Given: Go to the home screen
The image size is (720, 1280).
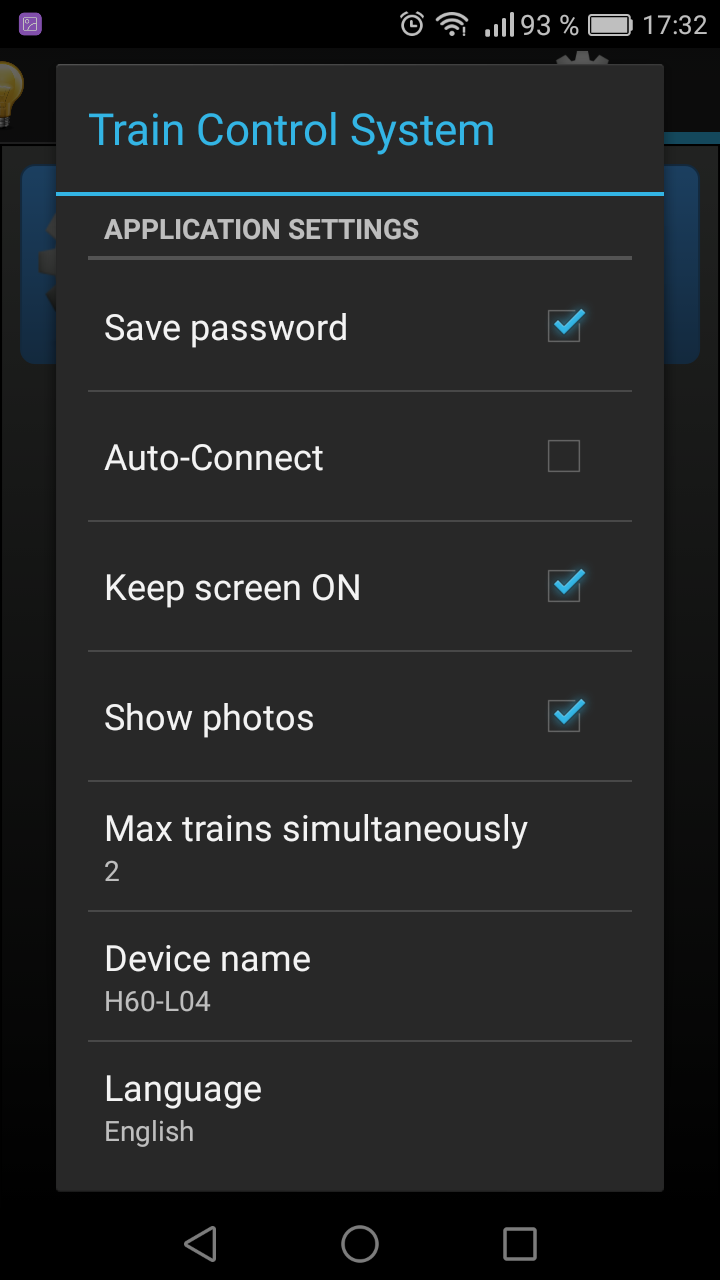Looking at the screenshot, I should 360,1244.
